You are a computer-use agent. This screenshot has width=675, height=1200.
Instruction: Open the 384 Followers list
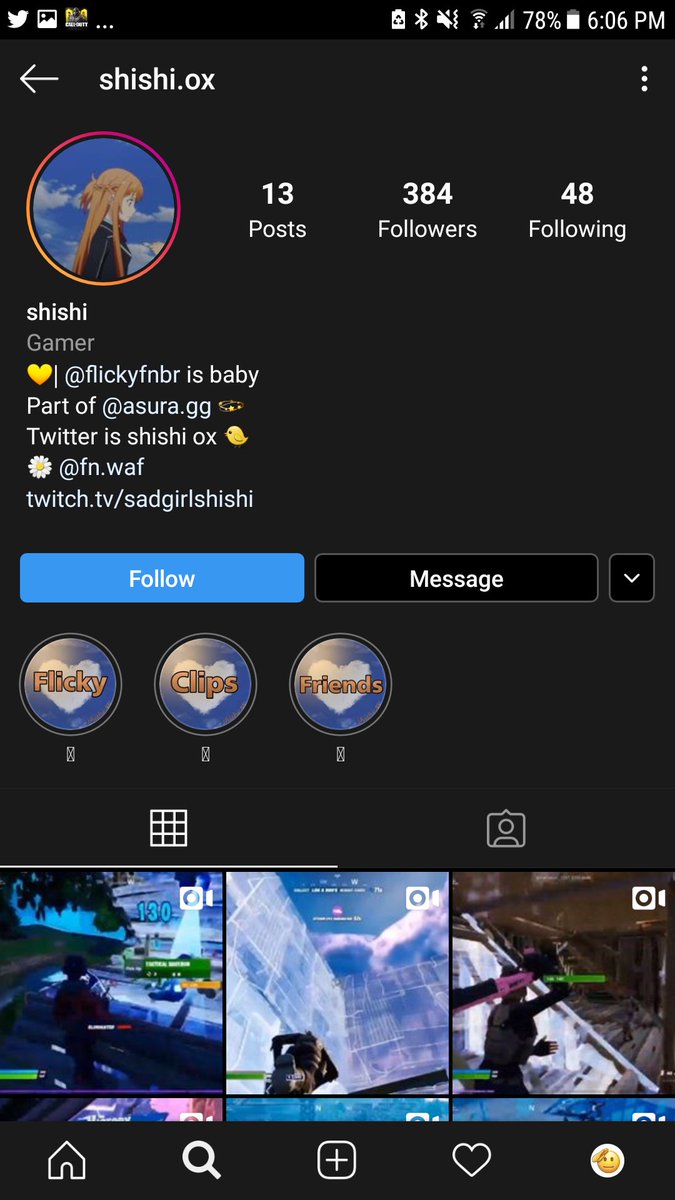click(x=427, y=209)
